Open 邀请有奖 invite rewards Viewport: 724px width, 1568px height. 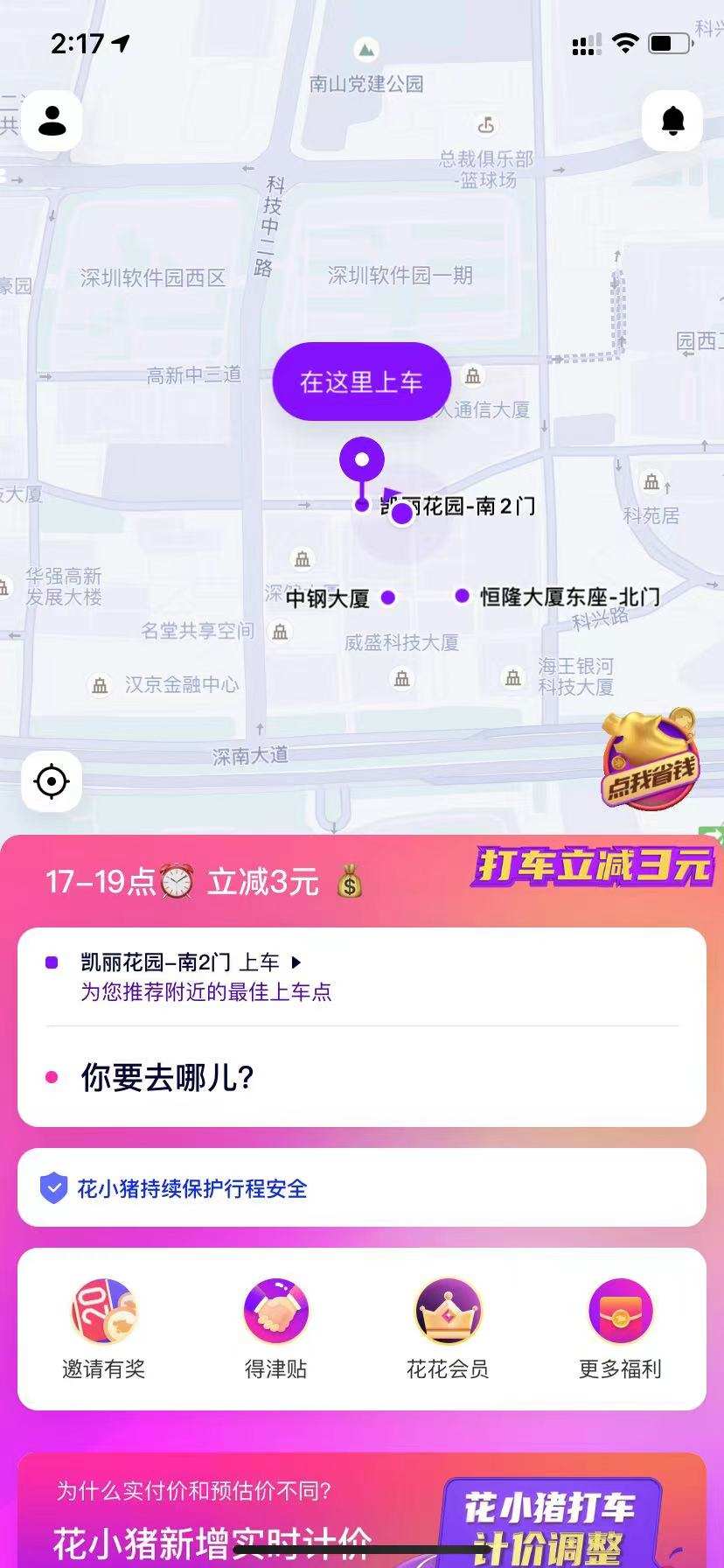click(103, 1328)
